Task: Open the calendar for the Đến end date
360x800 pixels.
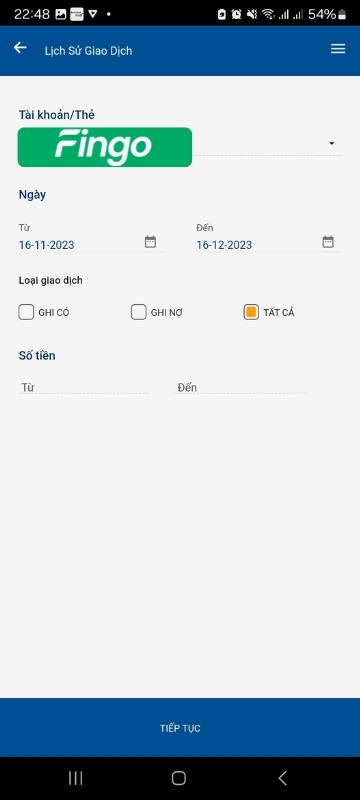Action: pos(328,242)
